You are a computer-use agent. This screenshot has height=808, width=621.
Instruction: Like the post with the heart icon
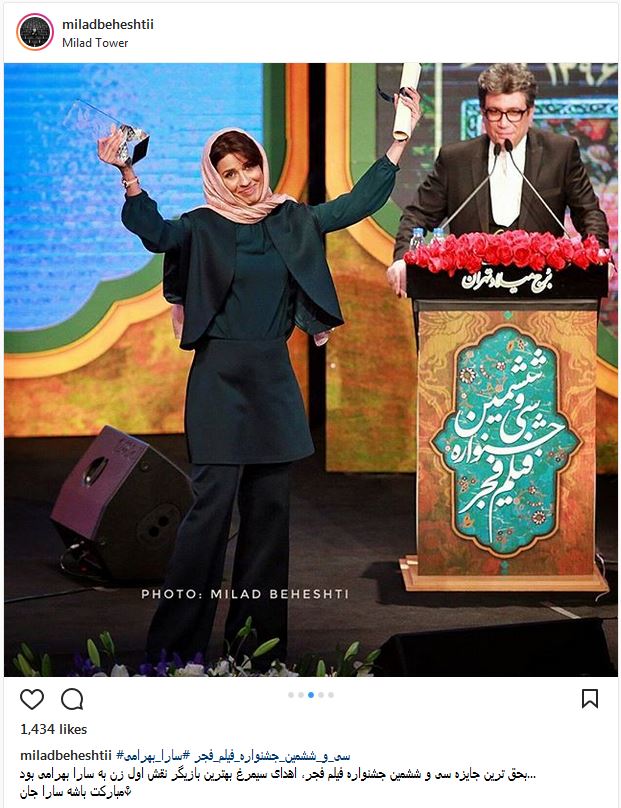31,698
